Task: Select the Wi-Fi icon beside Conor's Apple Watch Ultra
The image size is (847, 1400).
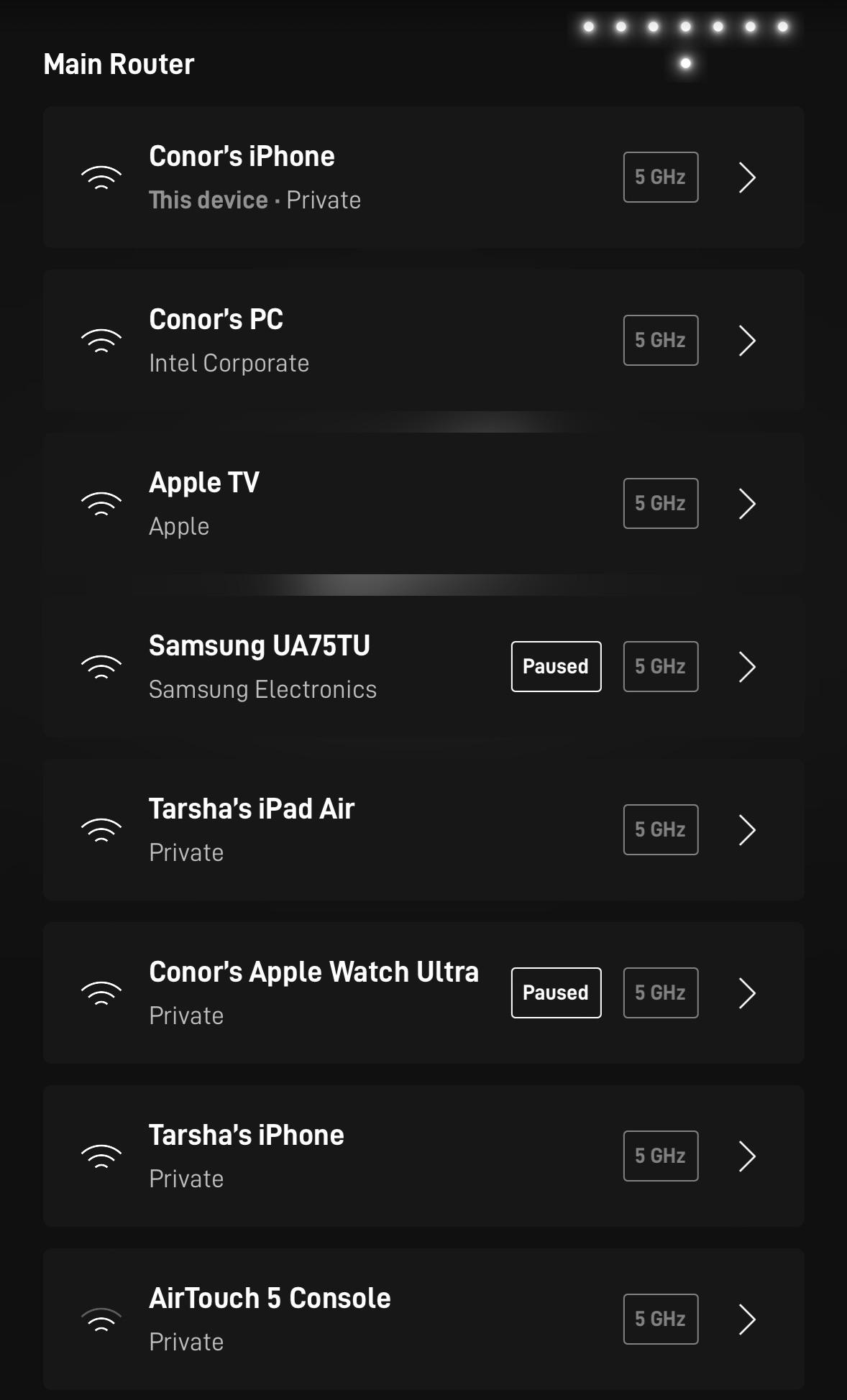Action: tap(101, 993)
